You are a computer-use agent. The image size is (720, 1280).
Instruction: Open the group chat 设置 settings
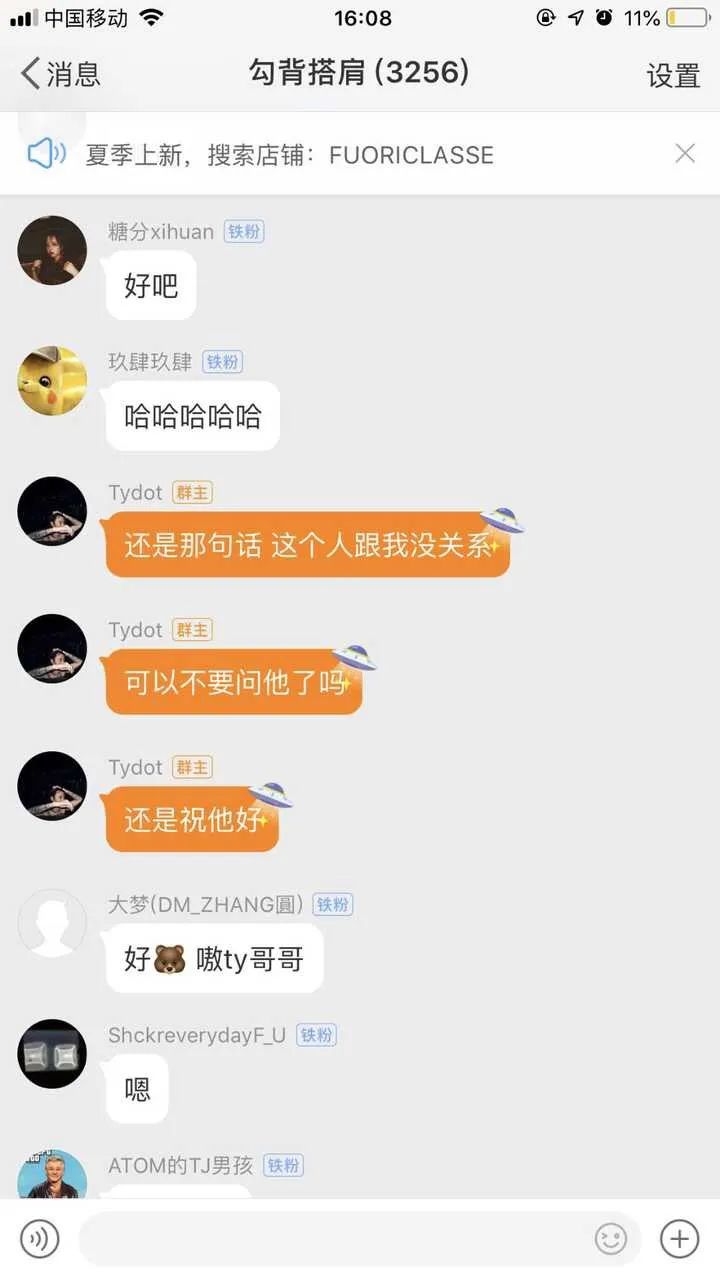[674, 75]
